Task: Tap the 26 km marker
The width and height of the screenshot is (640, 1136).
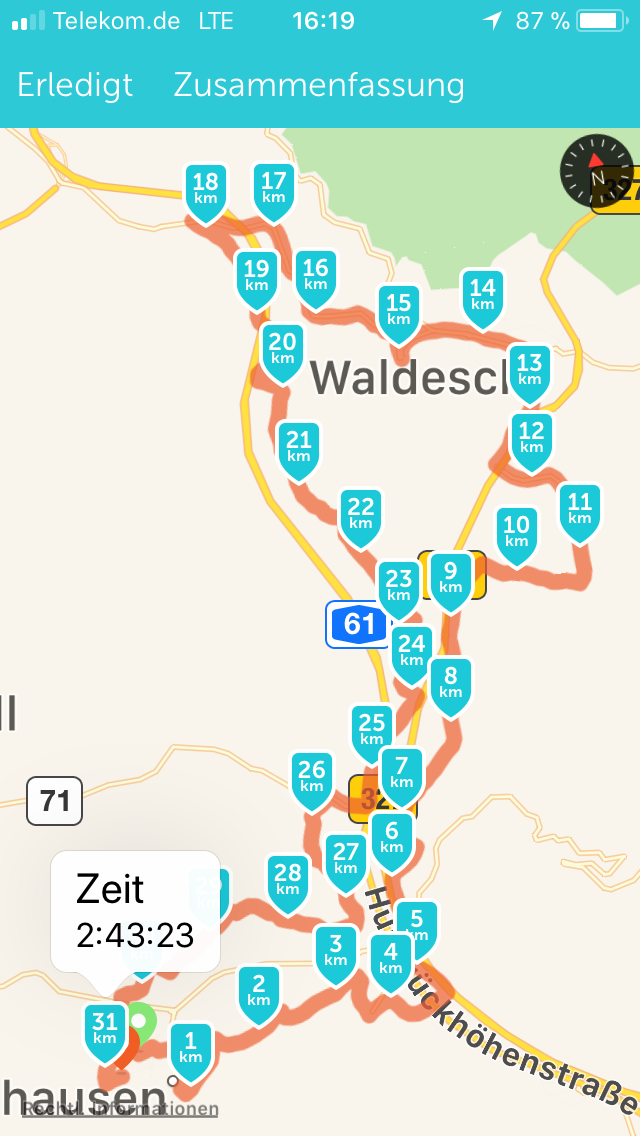Action: [x=312, y=775]
